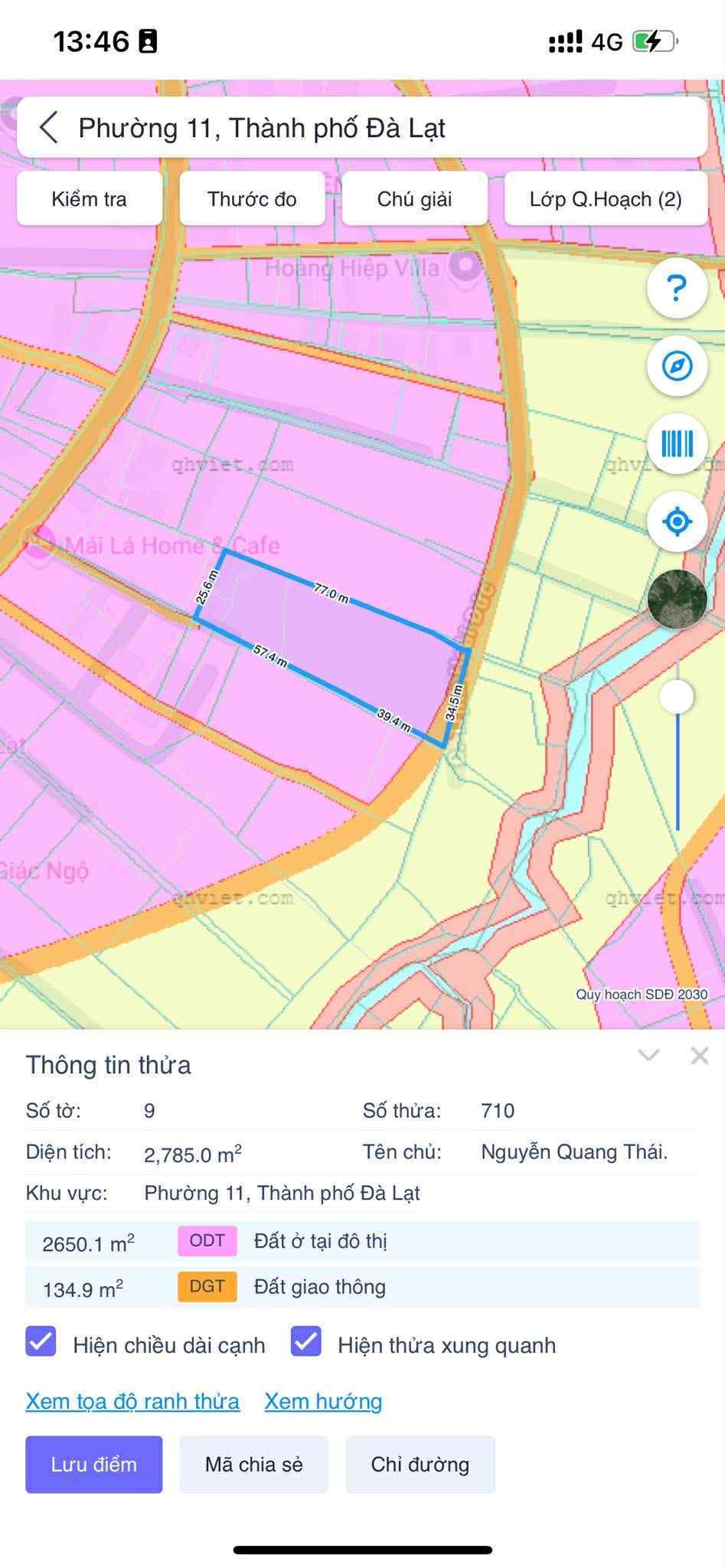
Task: Tap the barcode-style stripes button
Action: click(x=677, y=443)
